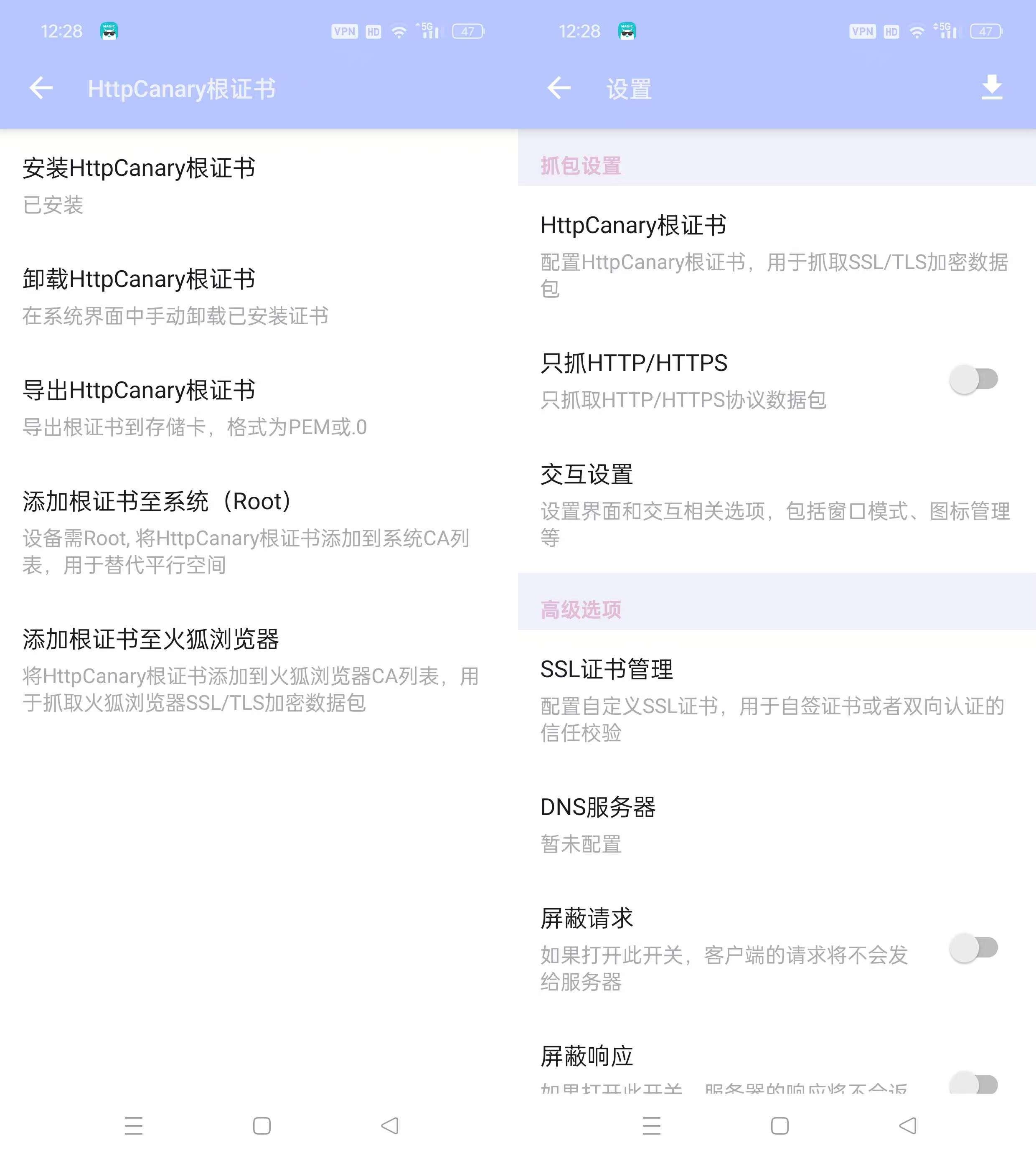The image size is (1036, 1158).
Task: Go back from the HttpCanary根证书 page
Action: 41,88
